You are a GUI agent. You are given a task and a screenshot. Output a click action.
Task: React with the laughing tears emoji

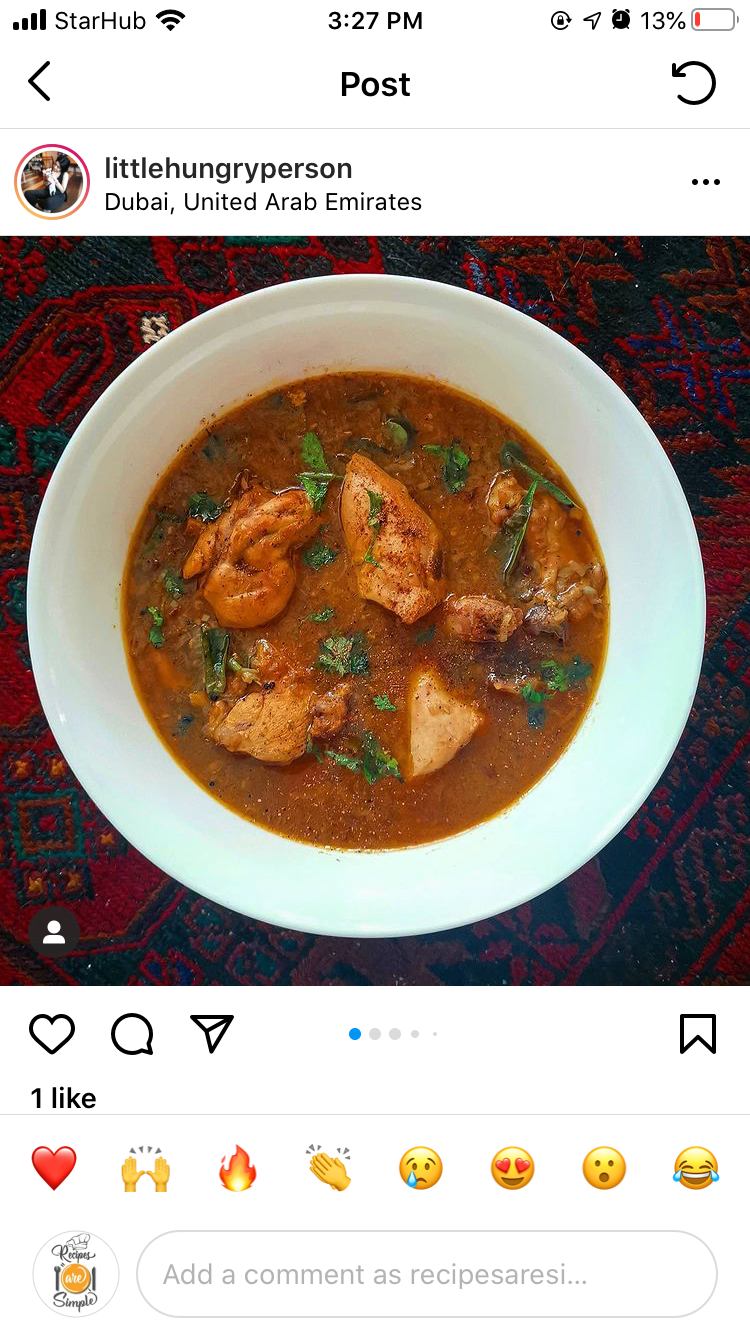(696, 1168)
